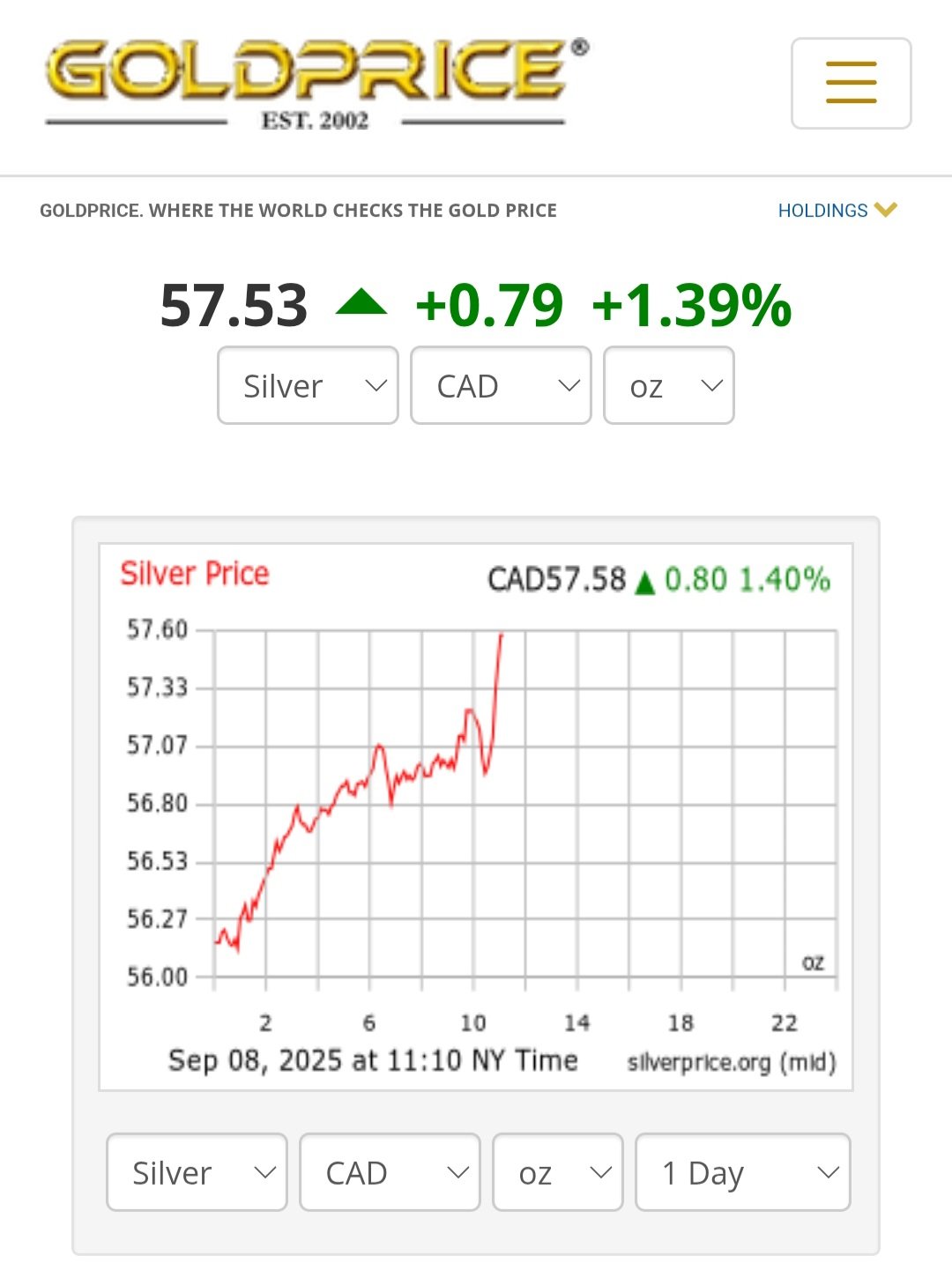Change the weight unit dropdown under the chart

pyautogui.click(x=558, y=1172)
